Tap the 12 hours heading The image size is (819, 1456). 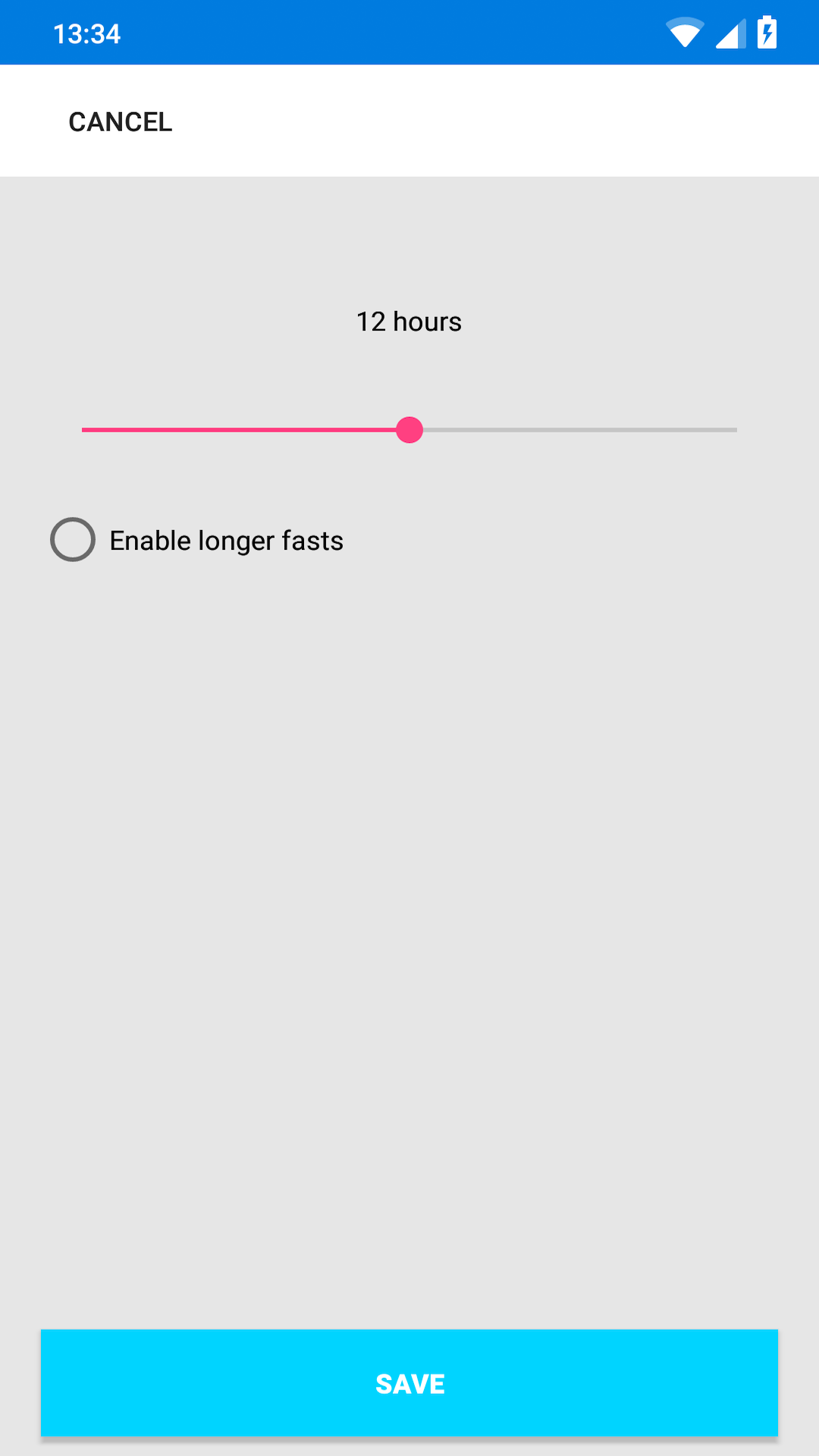coord(409,322)
